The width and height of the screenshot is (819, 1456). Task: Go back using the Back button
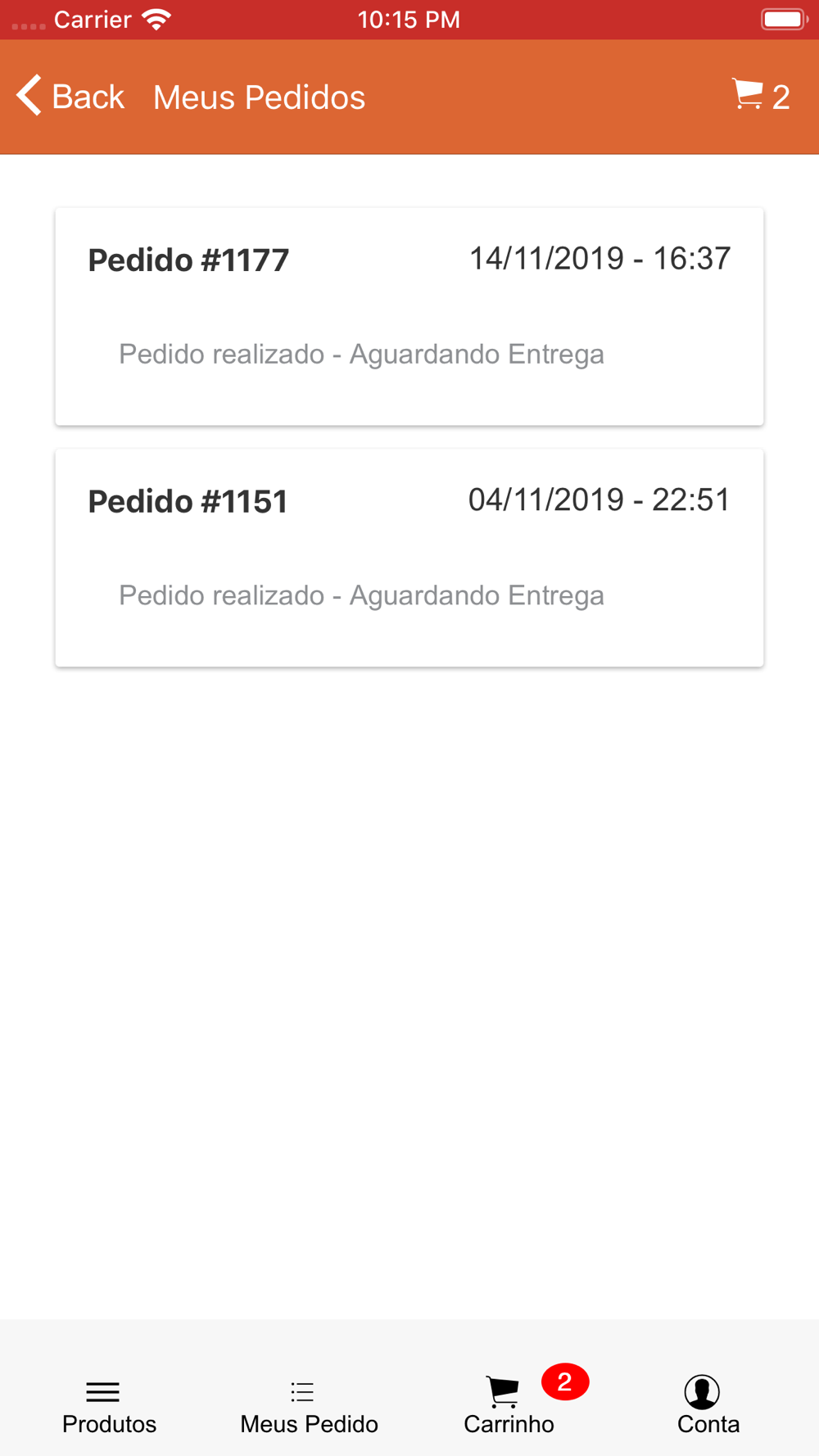(70, 97)
